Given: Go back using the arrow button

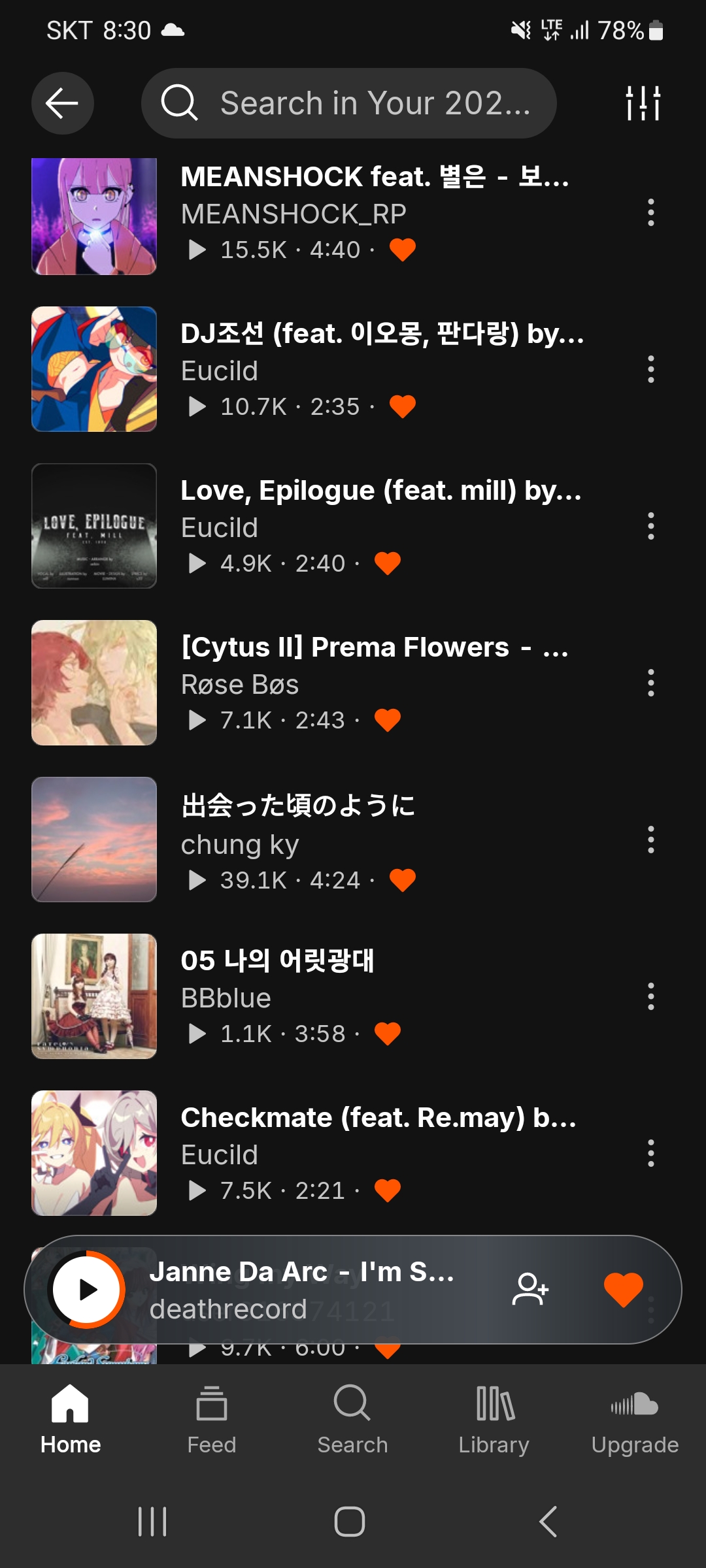Looking at the screenshot, I should click(x=63, y=103).
